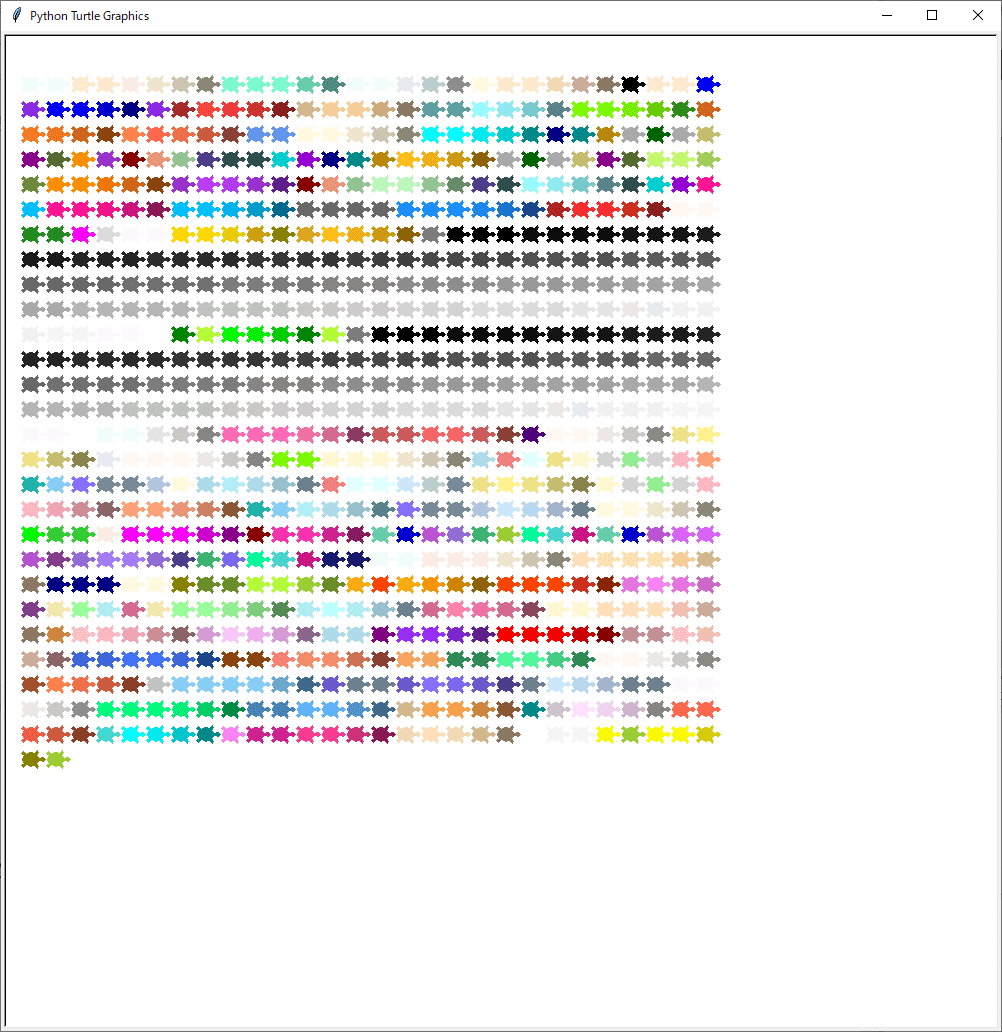Maximize the Python Turtle Graphics window
Viewport: 1002px width, 1032px height.
[x=932, y=15]
